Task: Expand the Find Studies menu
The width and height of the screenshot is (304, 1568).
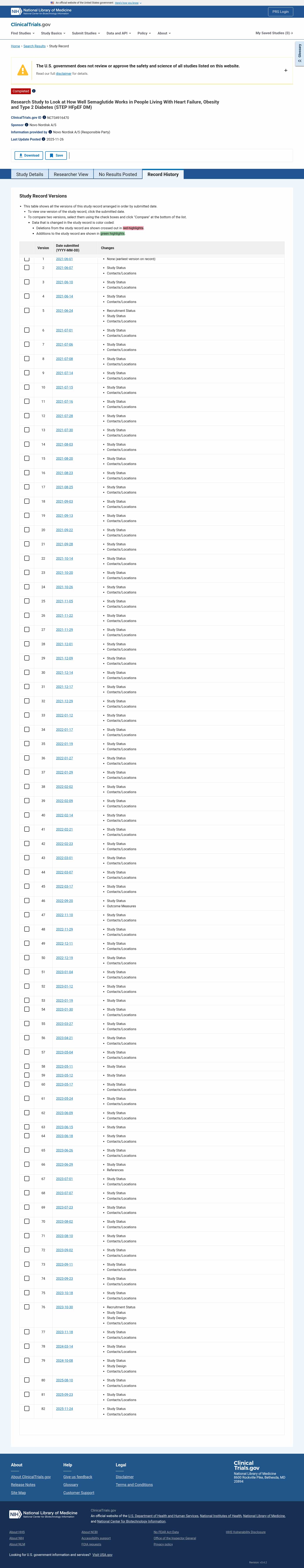Action: coord(23,33)
